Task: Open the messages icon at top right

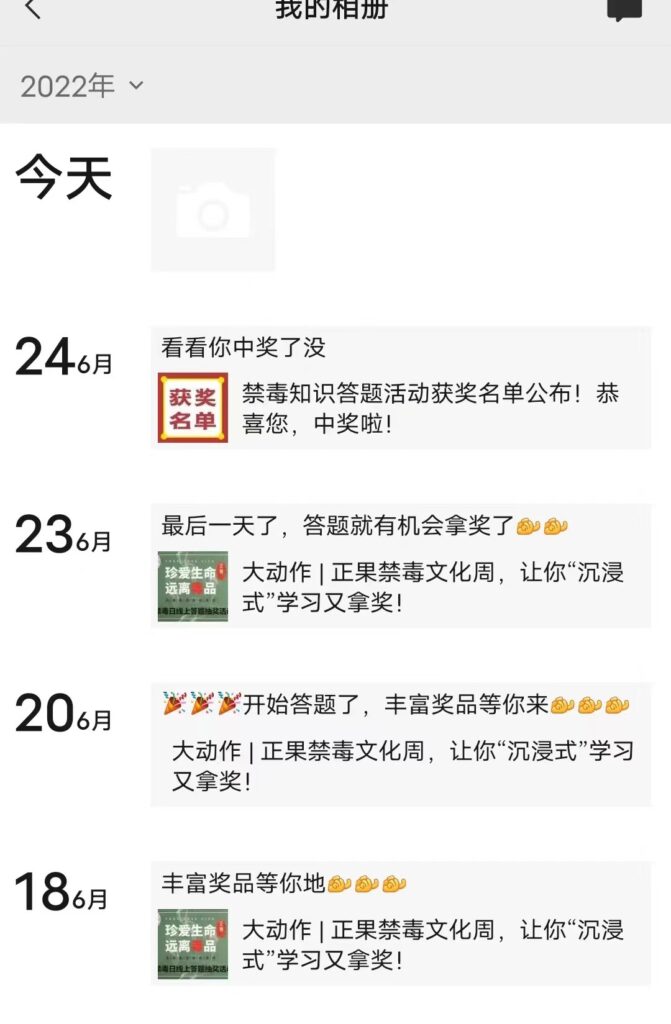Action: [625, 10]
